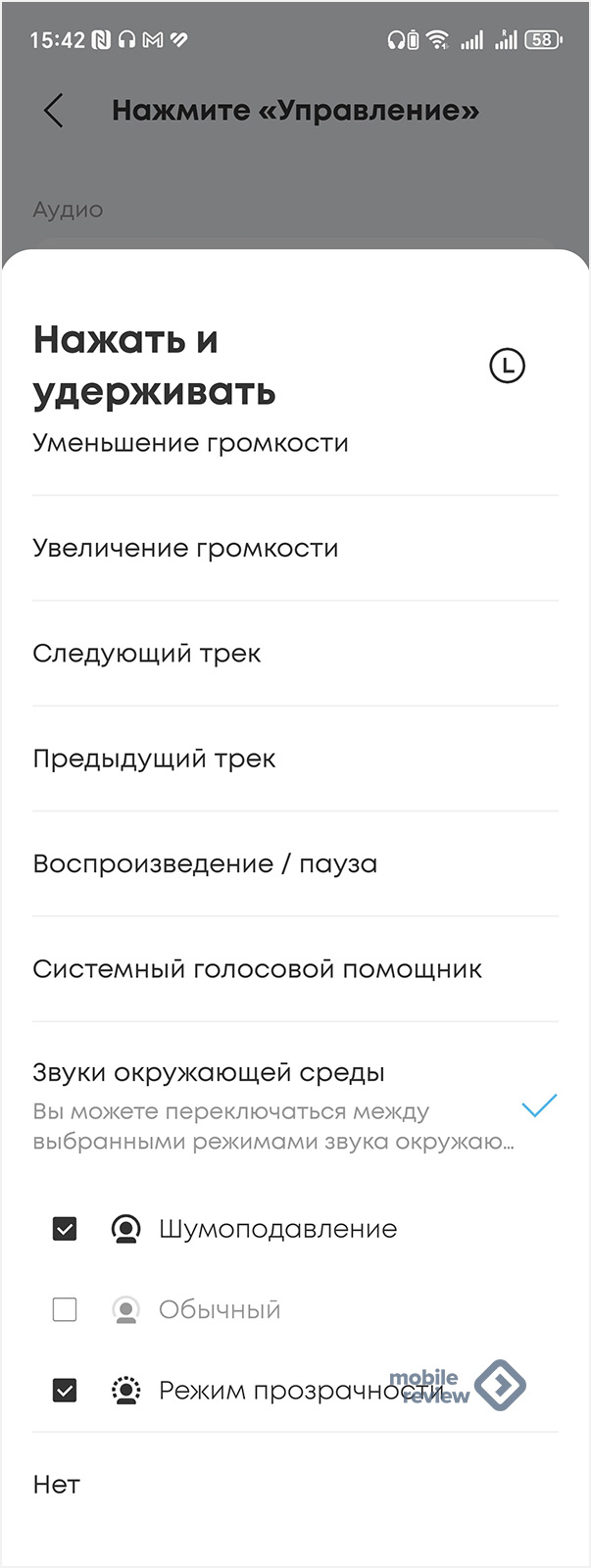Select Уменьшение громкости option
The height and width of the screenshot is (1568, 591).
point(191,443)
